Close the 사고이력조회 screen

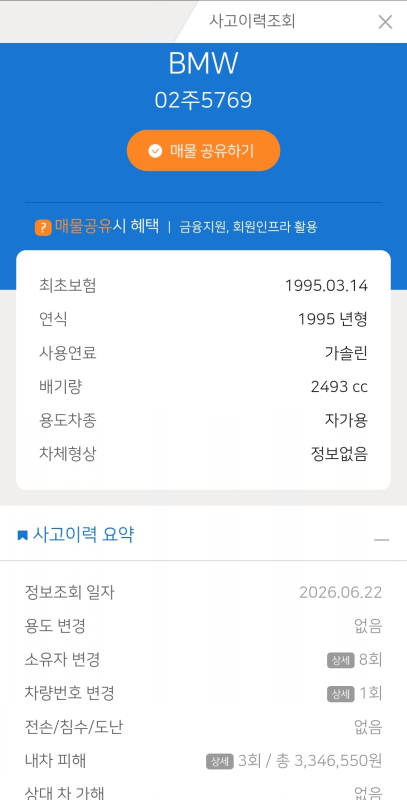tap(385, 22)
